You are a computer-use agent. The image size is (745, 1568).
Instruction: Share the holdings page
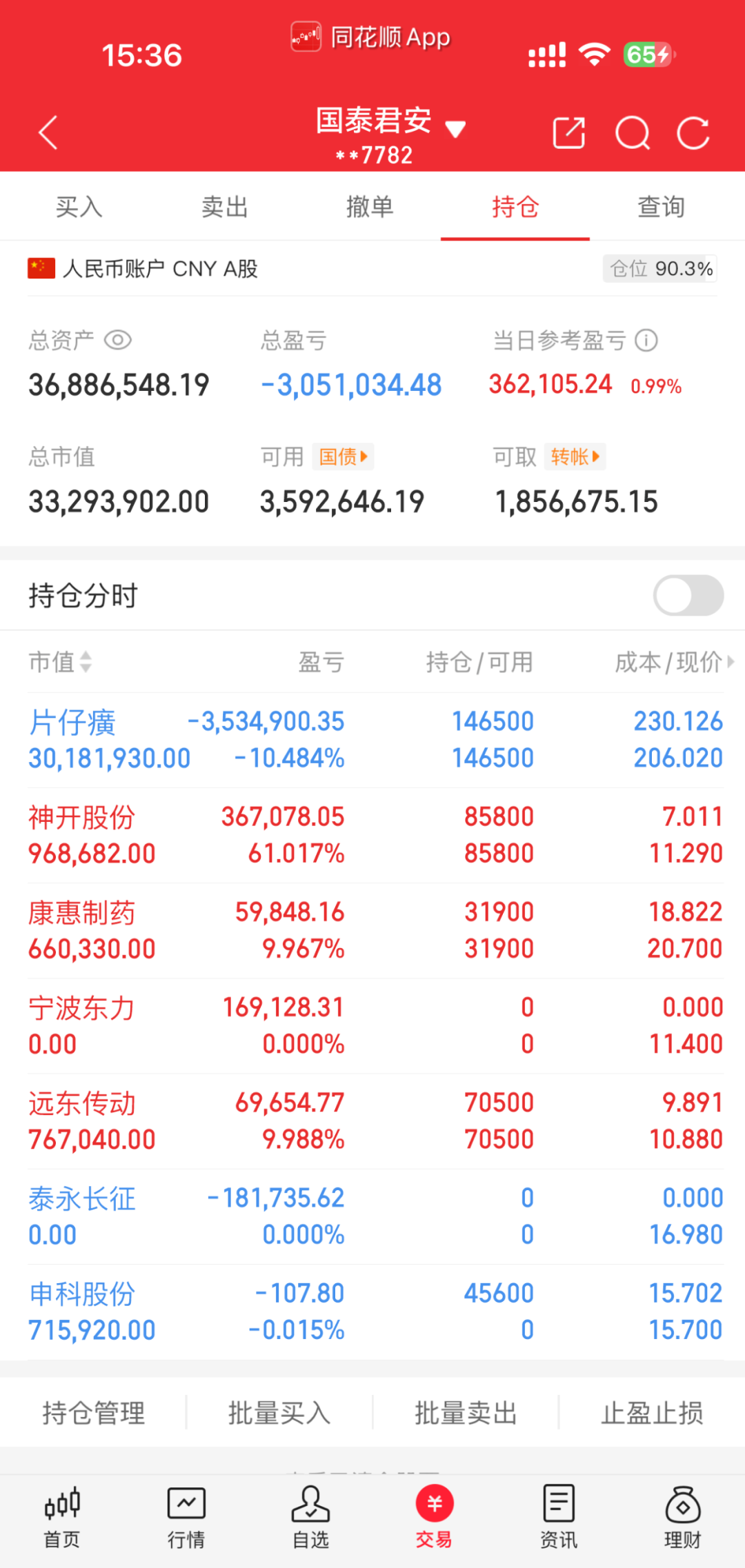[569, 132]
